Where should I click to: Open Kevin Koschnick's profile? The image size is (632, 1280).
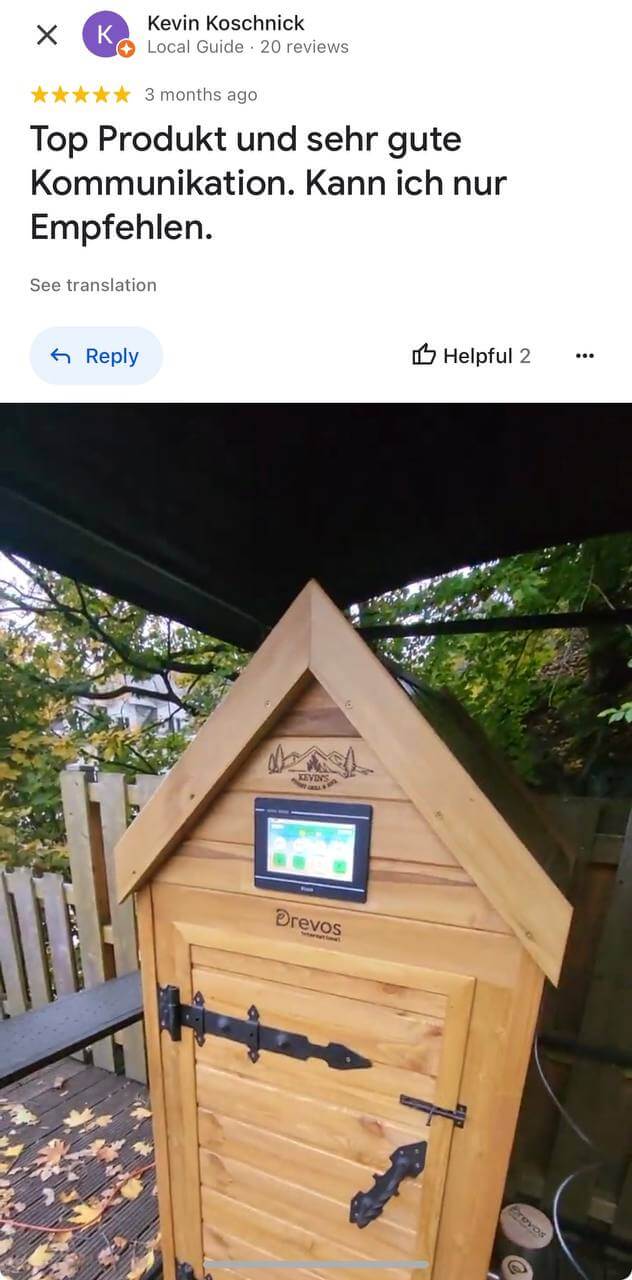(226, 22)
